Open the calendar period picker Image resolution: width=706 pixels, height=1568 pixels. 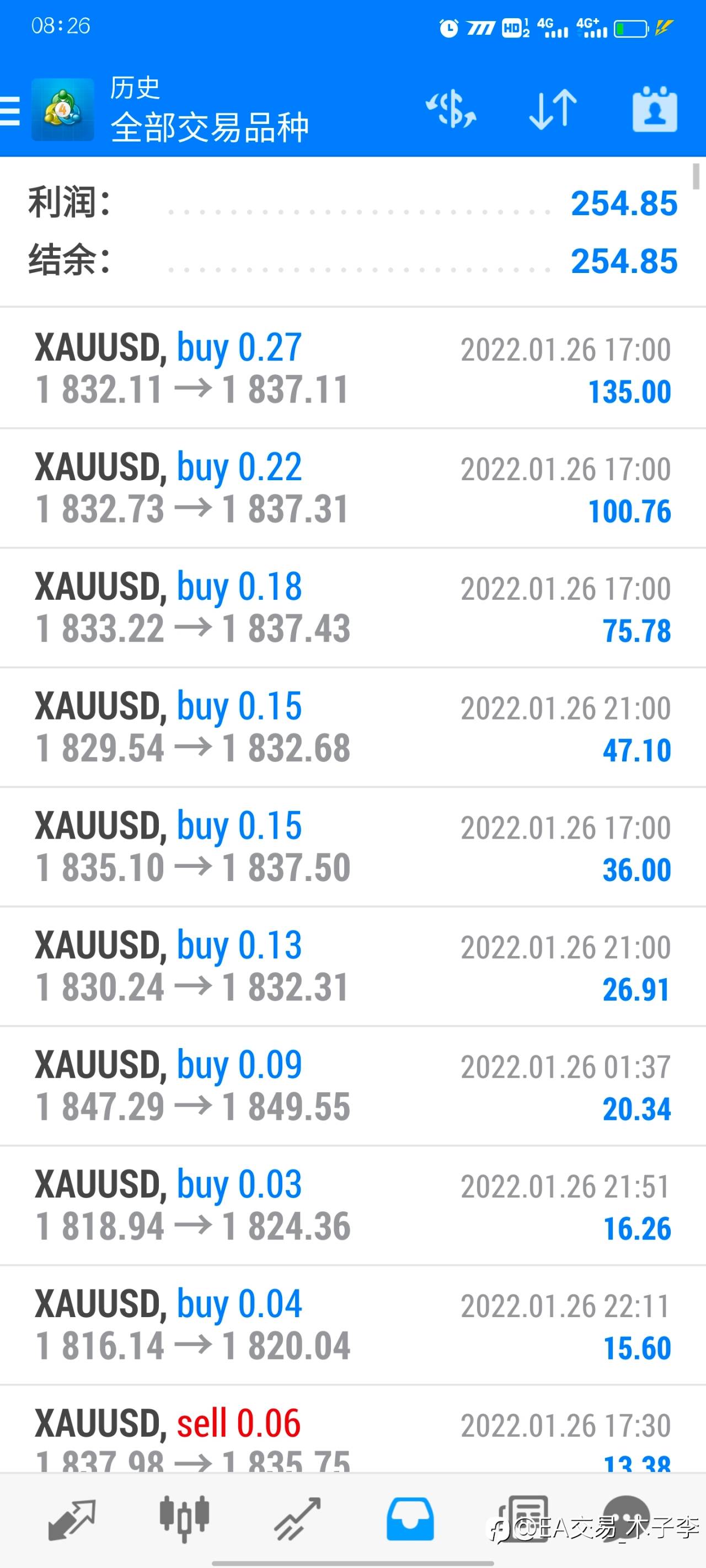tap(655, 110)
